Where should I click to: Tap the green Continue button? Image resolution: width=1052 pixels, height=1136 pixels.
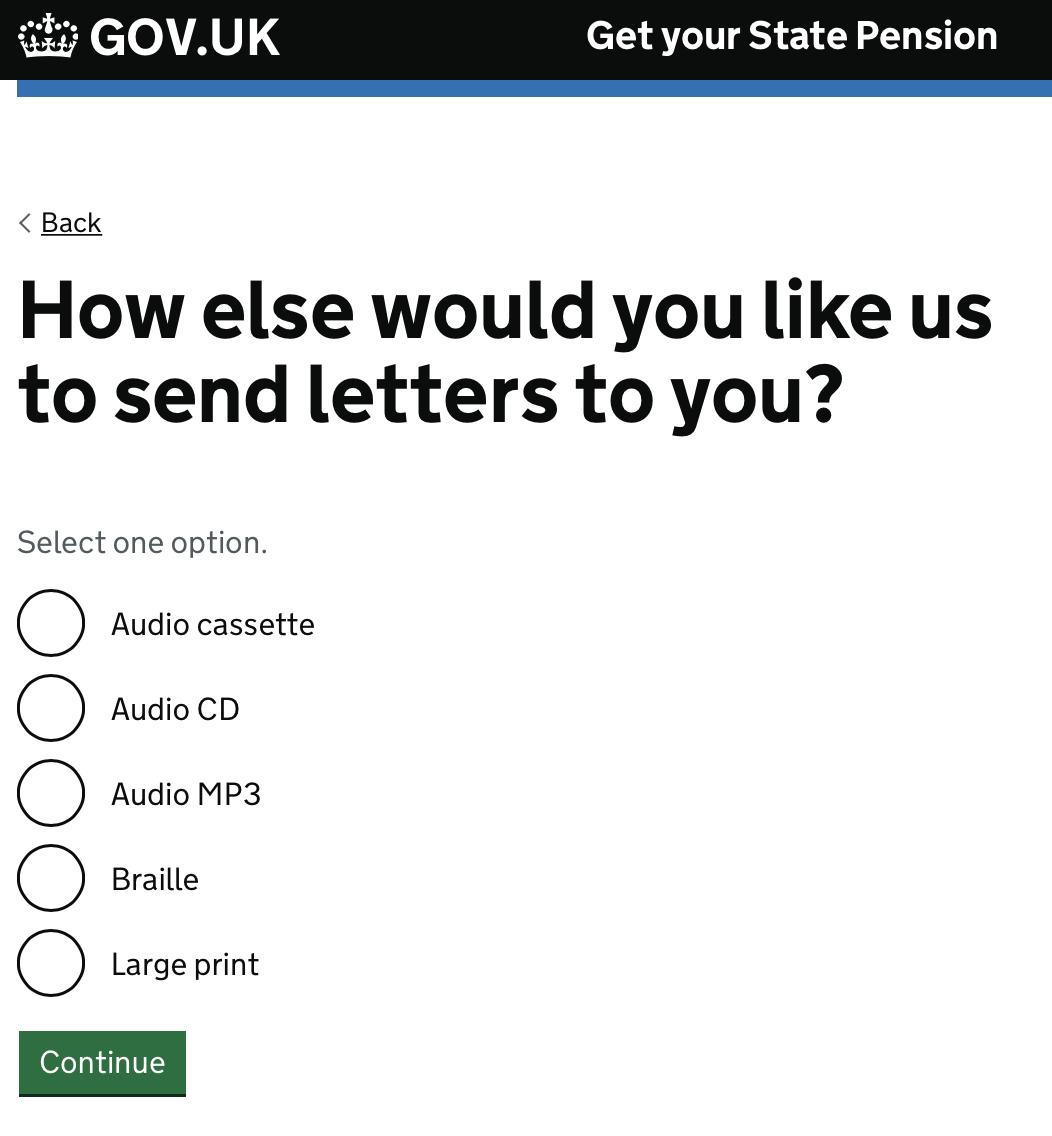pos(102,1062)
